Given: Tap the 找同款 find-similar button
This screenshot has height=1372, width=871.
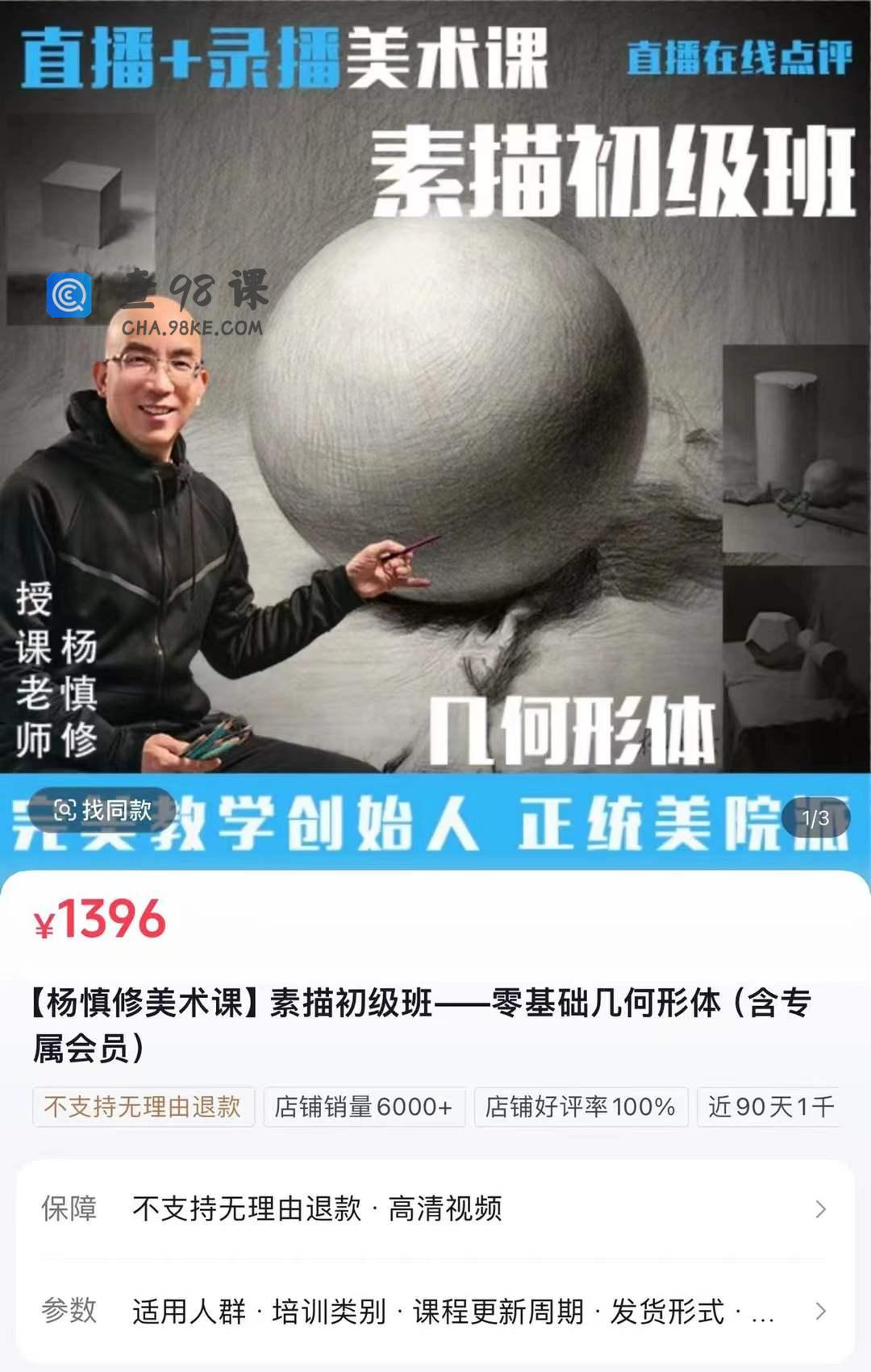Looking at the screenshot, I should pyautogui.click(x=102, y=810).
